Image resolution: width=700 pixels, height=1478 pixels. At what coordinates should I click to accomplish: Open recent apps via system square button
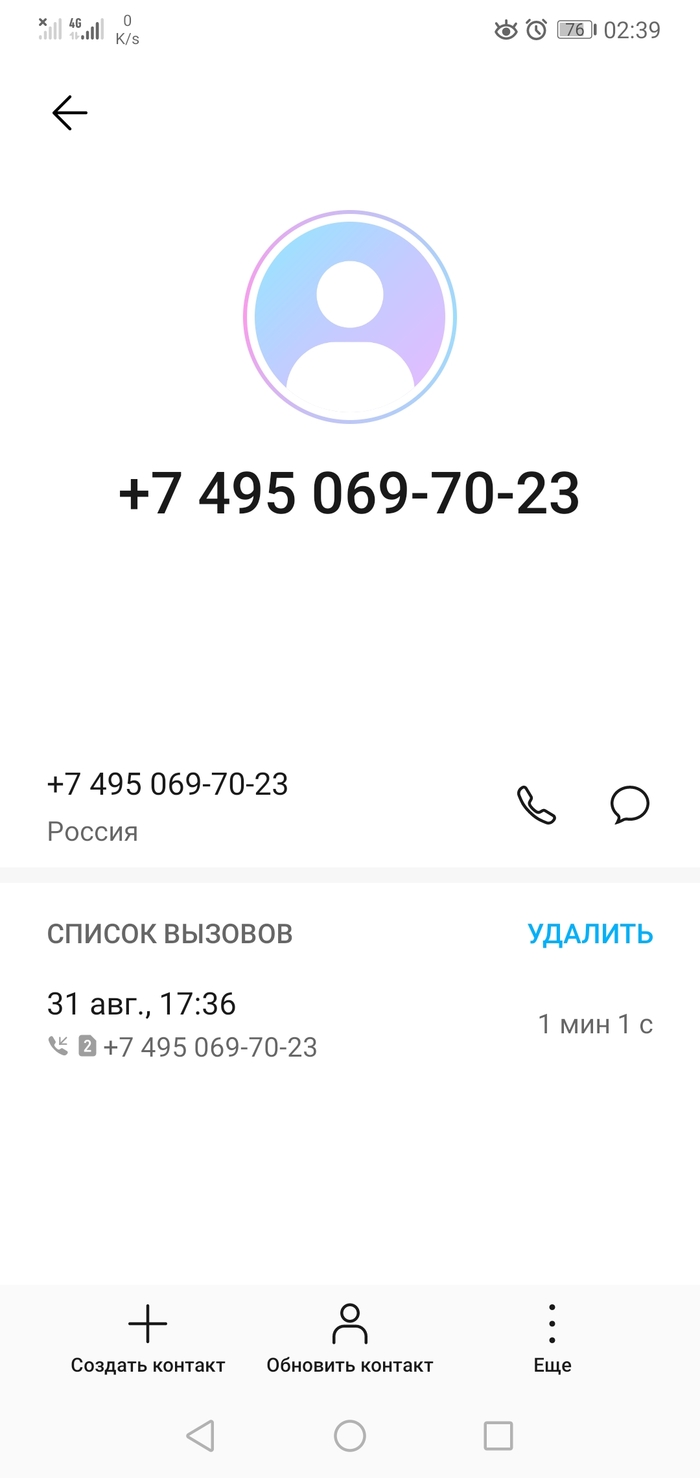pos(498,1436)
